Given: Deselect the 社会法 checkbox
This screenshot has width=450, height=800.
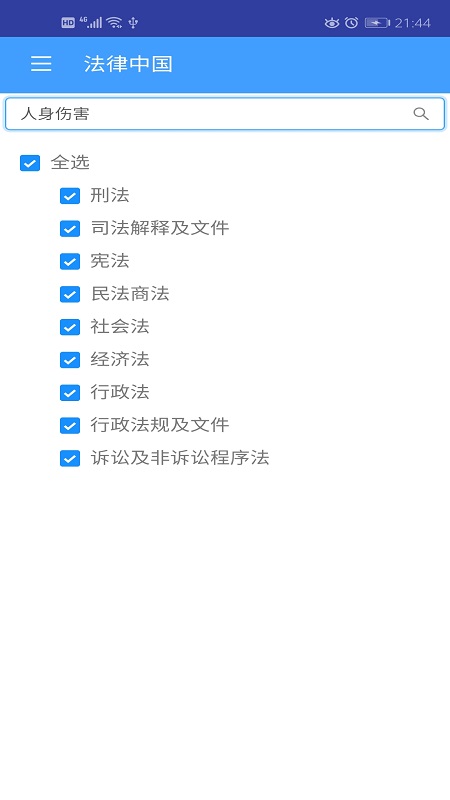Looking at the screenshot, I should pos(70,327).
